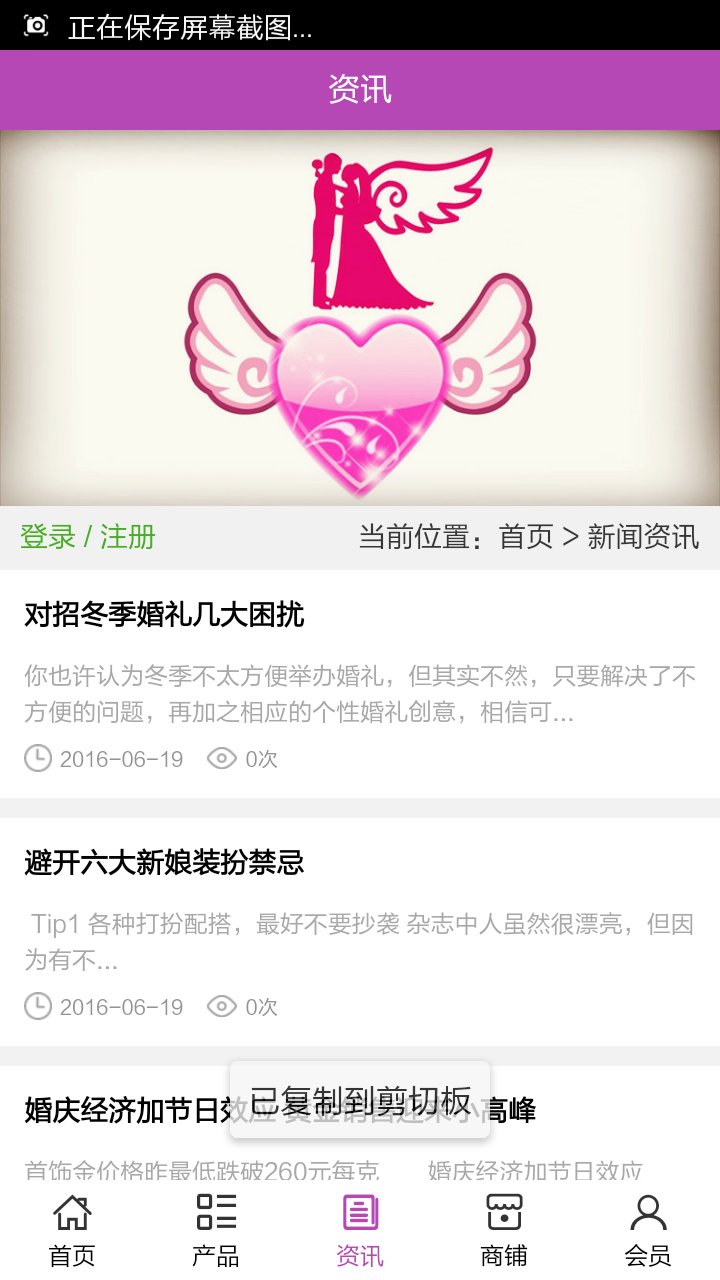Go to the 商铺 tab
The width and height of the screenshot is (720, 1280).
[x=504, y=1230]
